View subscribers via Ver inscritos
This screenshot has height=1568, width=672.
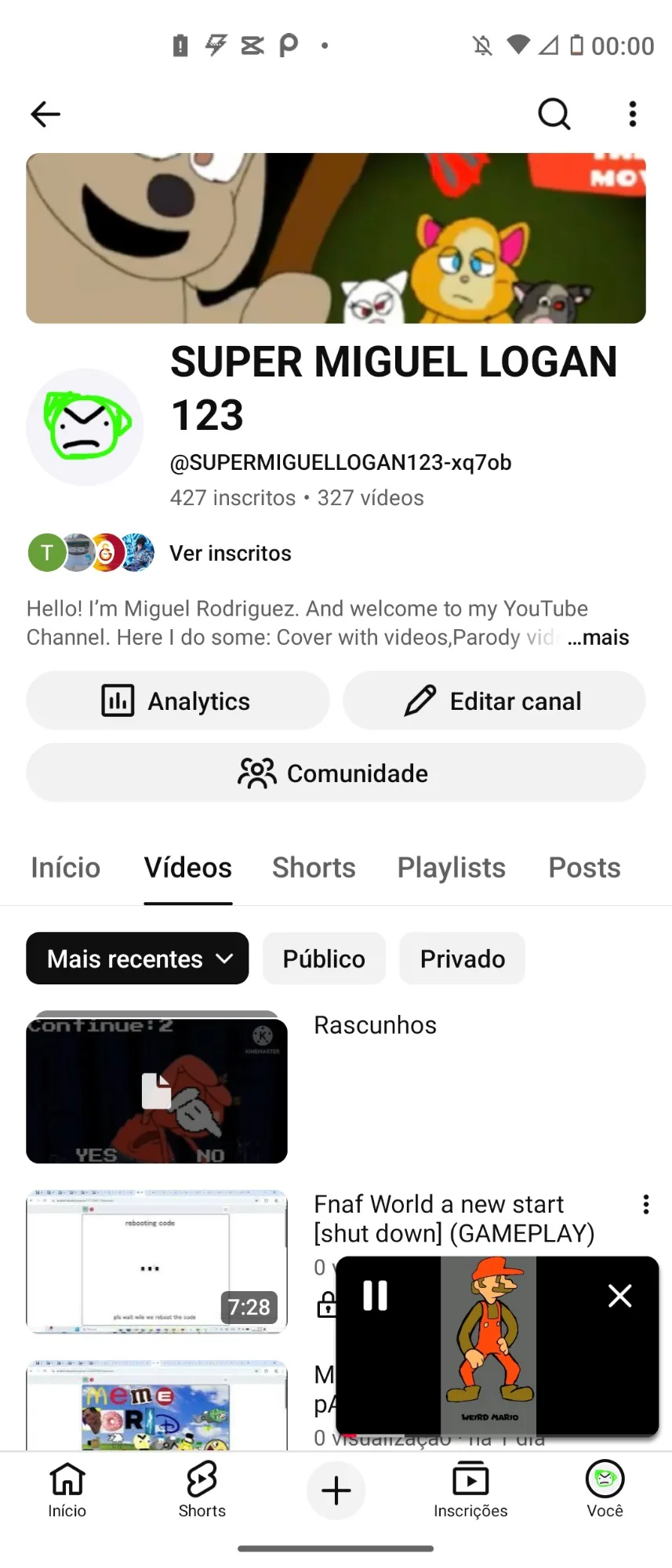[230, 553]
